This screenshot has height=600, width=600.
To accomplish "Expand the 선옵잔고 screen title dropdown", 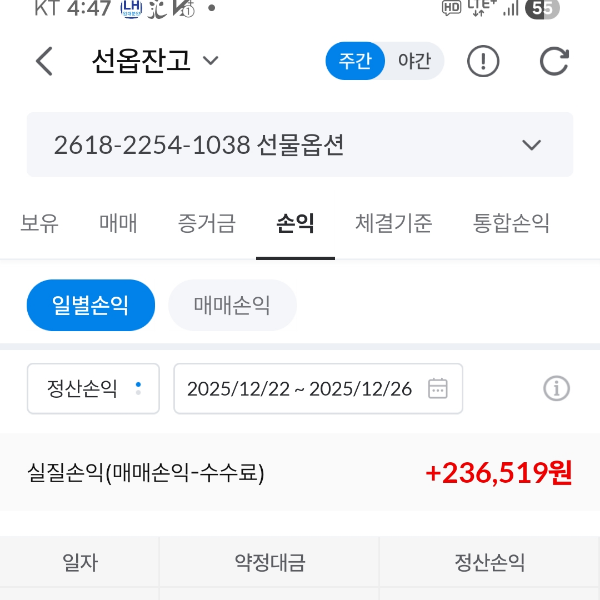I will coord(155,62).
